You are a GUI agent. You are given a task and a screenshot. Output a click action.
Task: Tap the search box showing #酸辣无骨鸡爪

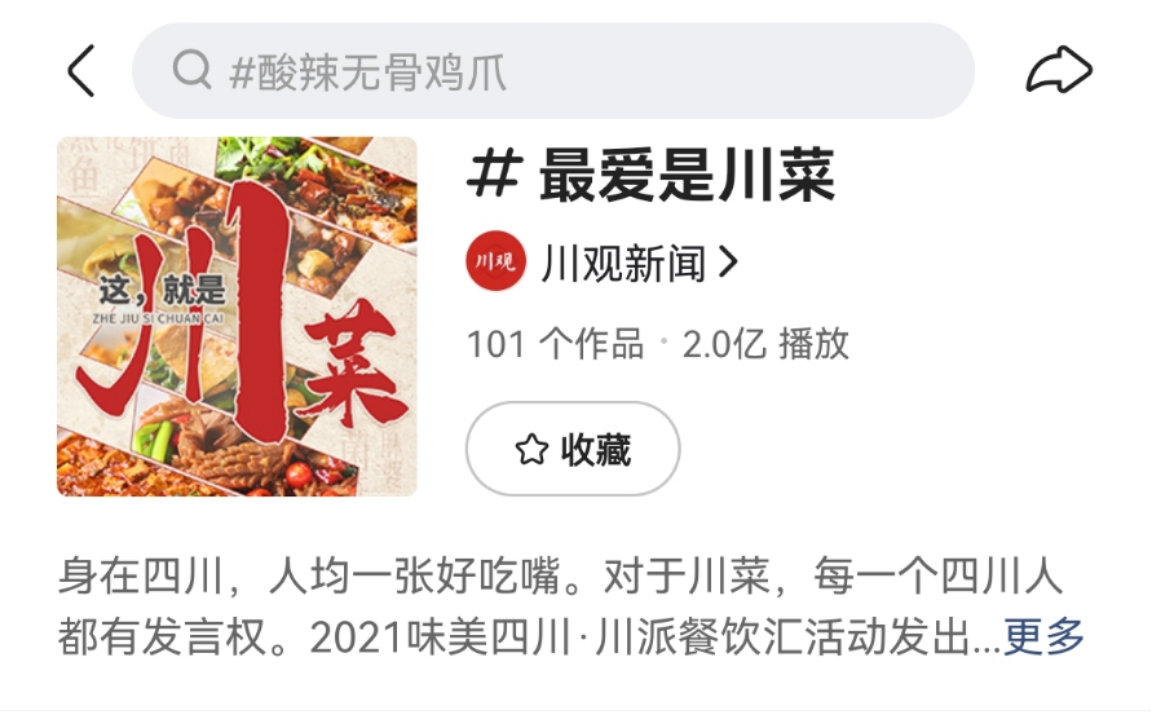coord(552,71)
